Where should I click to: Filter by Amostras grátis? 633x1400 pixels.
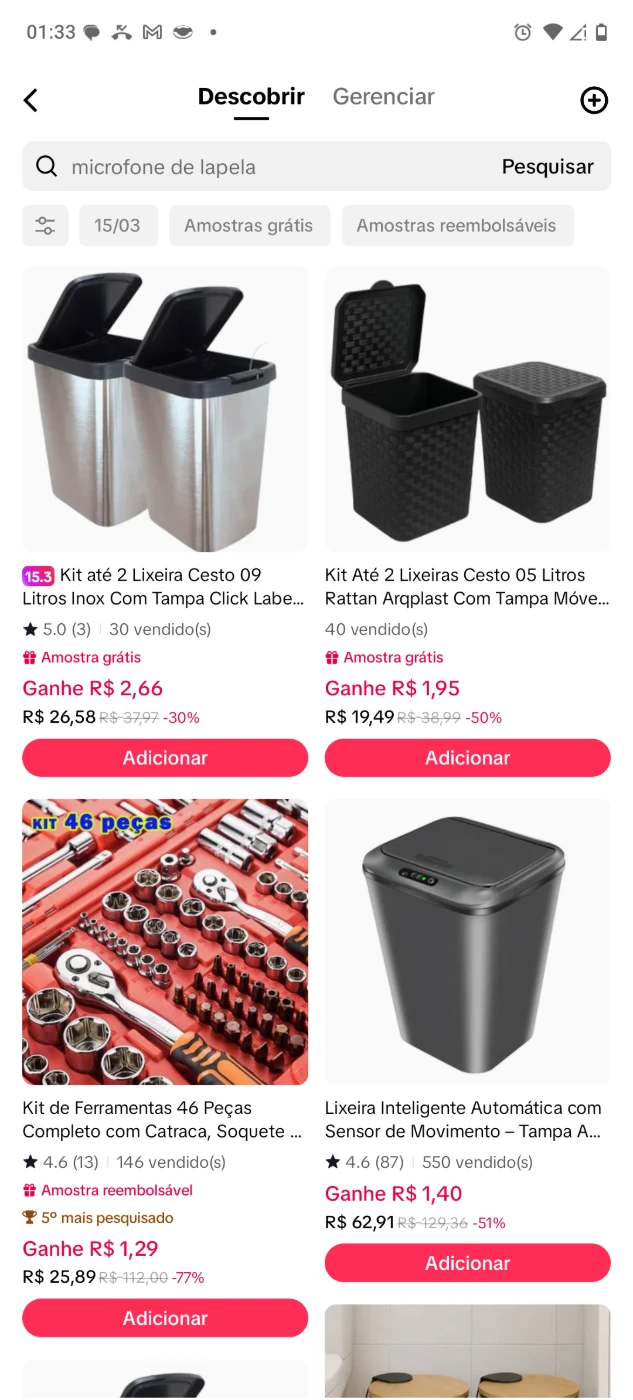pyautogui.click(x=248, y=226)
